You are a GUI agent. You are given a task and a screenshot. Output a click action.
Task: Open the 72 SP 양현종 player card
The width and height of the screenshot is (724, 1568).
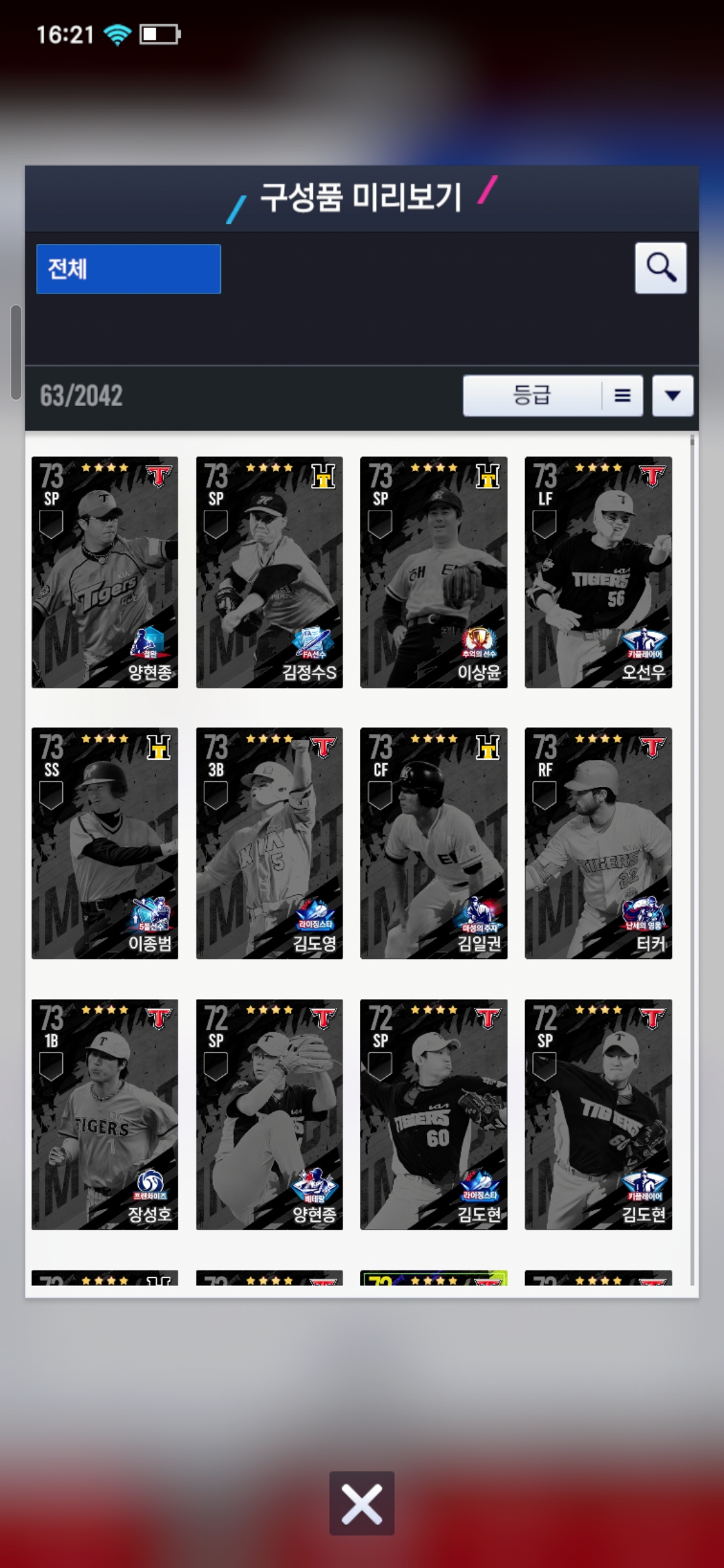(x=269, y=1114)
